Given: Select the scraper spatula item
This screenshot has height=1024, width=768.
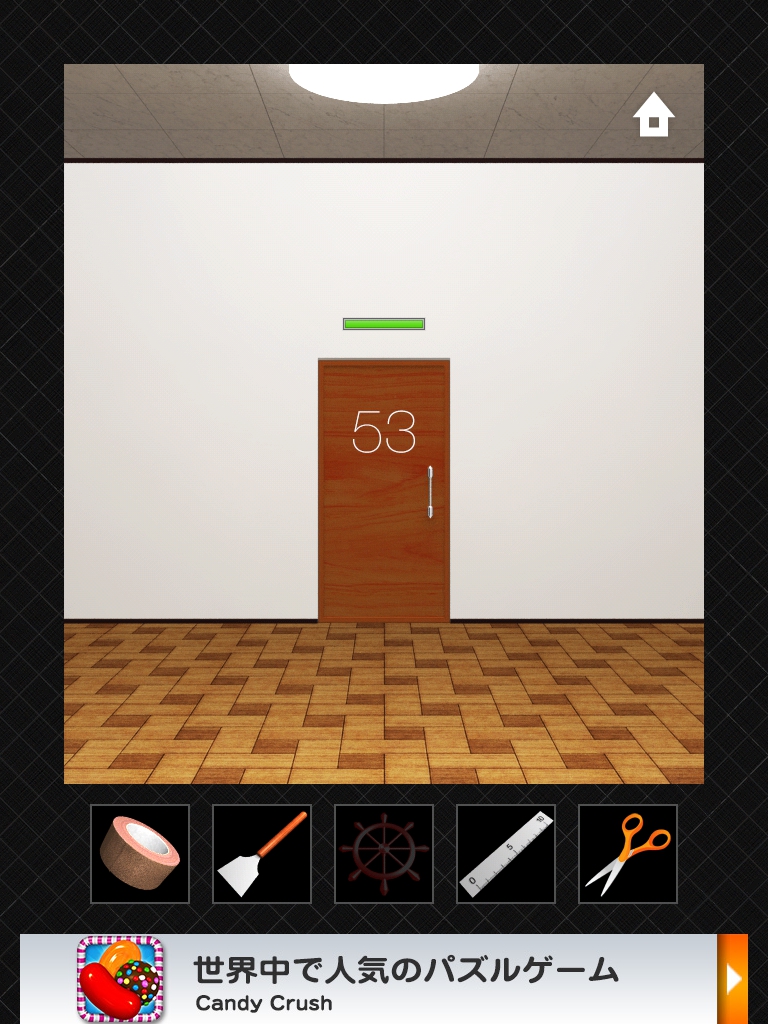Looking at the screenshot, I should [262, 854].
